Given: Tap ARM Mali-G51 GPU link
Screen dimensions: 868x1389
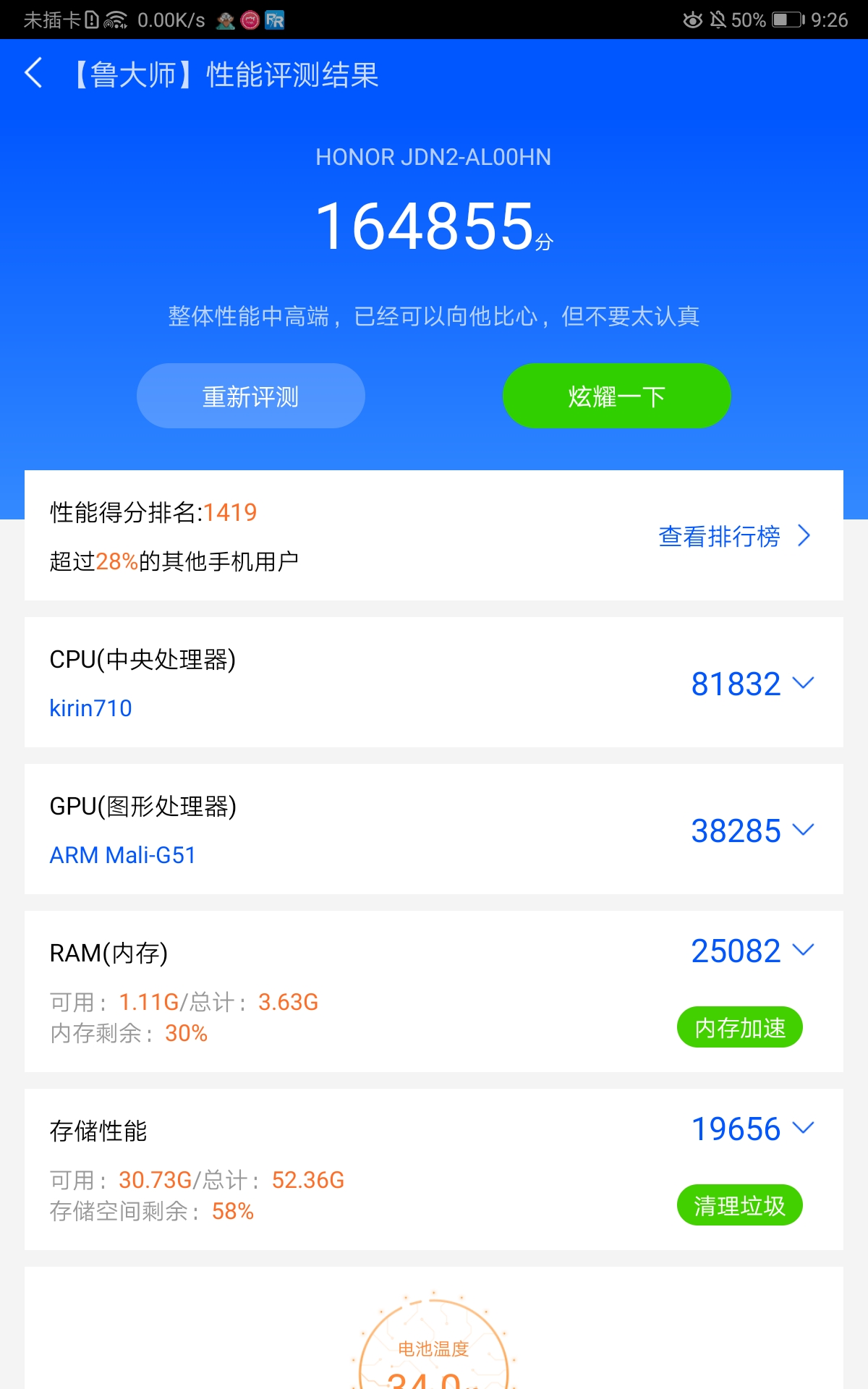Looking at the screenshot, I should point(122,854).
